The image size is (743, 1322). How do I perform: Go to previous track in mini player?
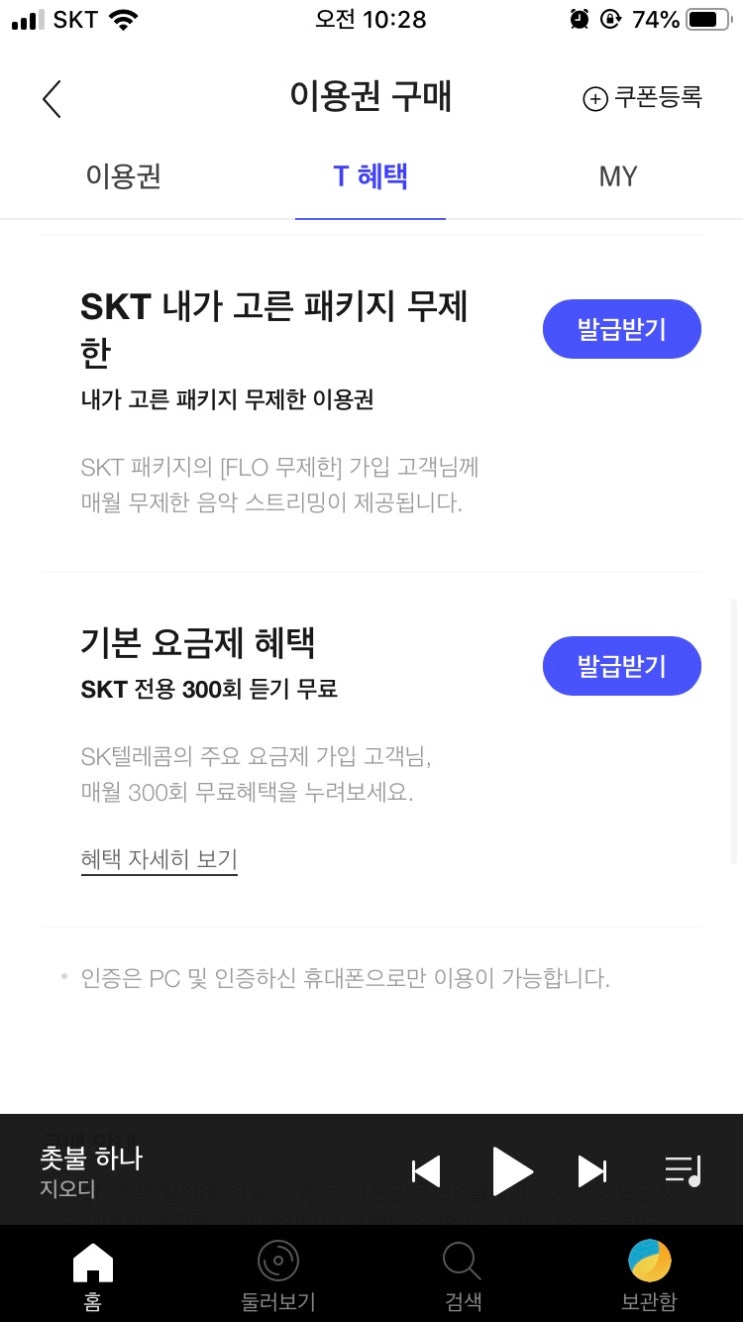[424, 1171]
